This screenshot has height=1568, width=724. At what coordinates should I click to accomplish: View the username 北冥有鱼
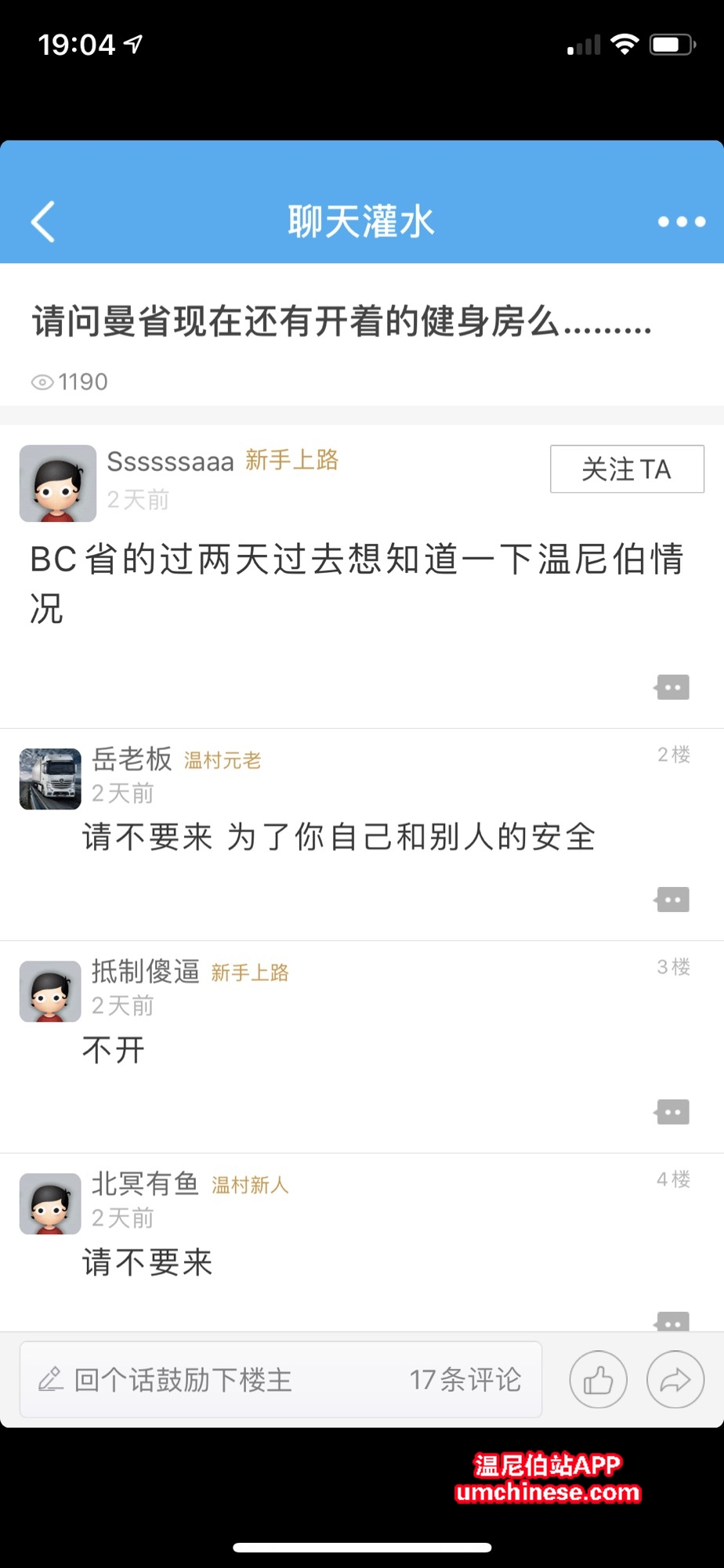point(146,1183)
